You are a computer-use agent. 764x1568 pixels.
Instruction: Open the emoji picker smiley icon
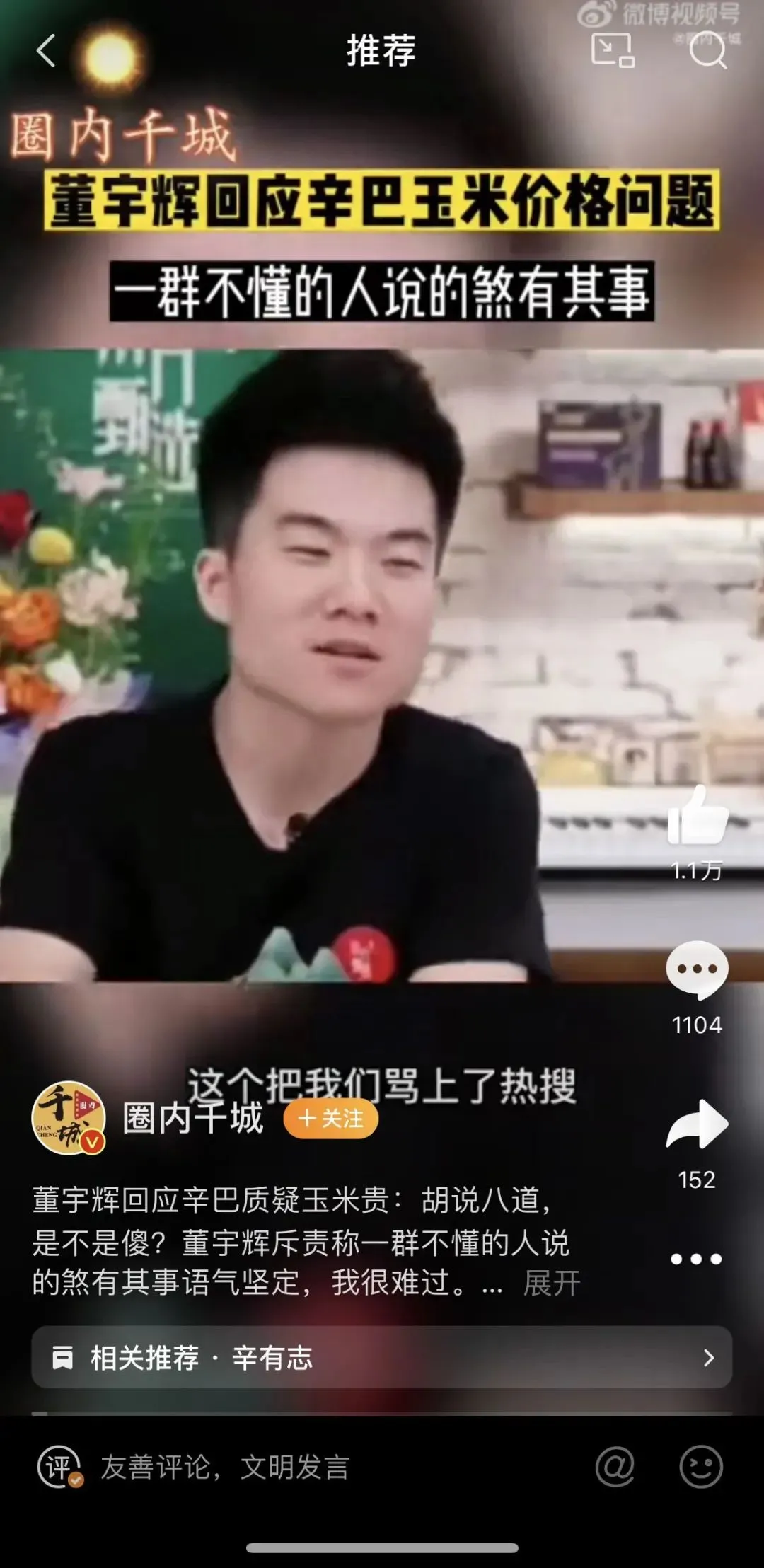point(700,1467)
